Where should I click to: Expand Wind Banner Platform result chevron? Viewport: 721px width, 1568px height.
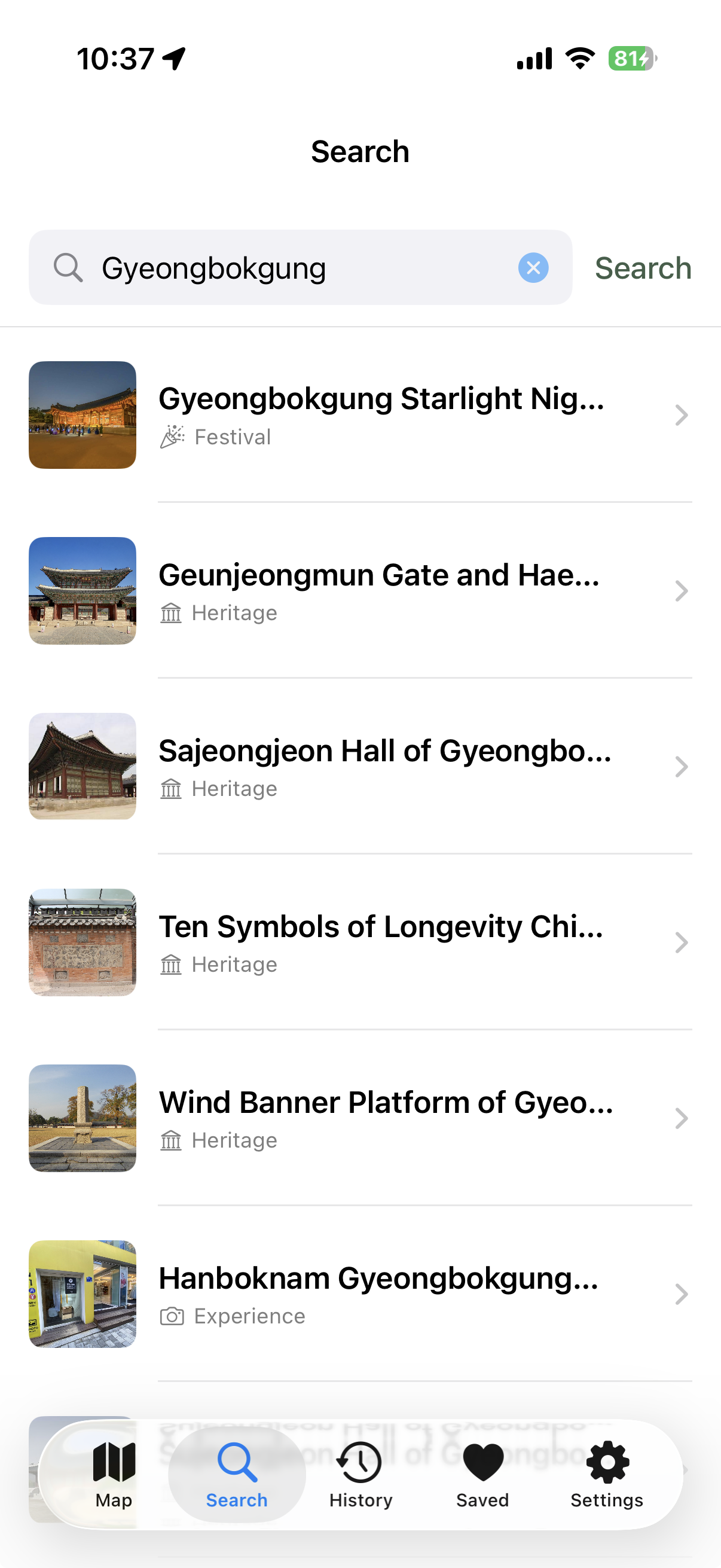pyautogui.click(x=682, y=1118)
